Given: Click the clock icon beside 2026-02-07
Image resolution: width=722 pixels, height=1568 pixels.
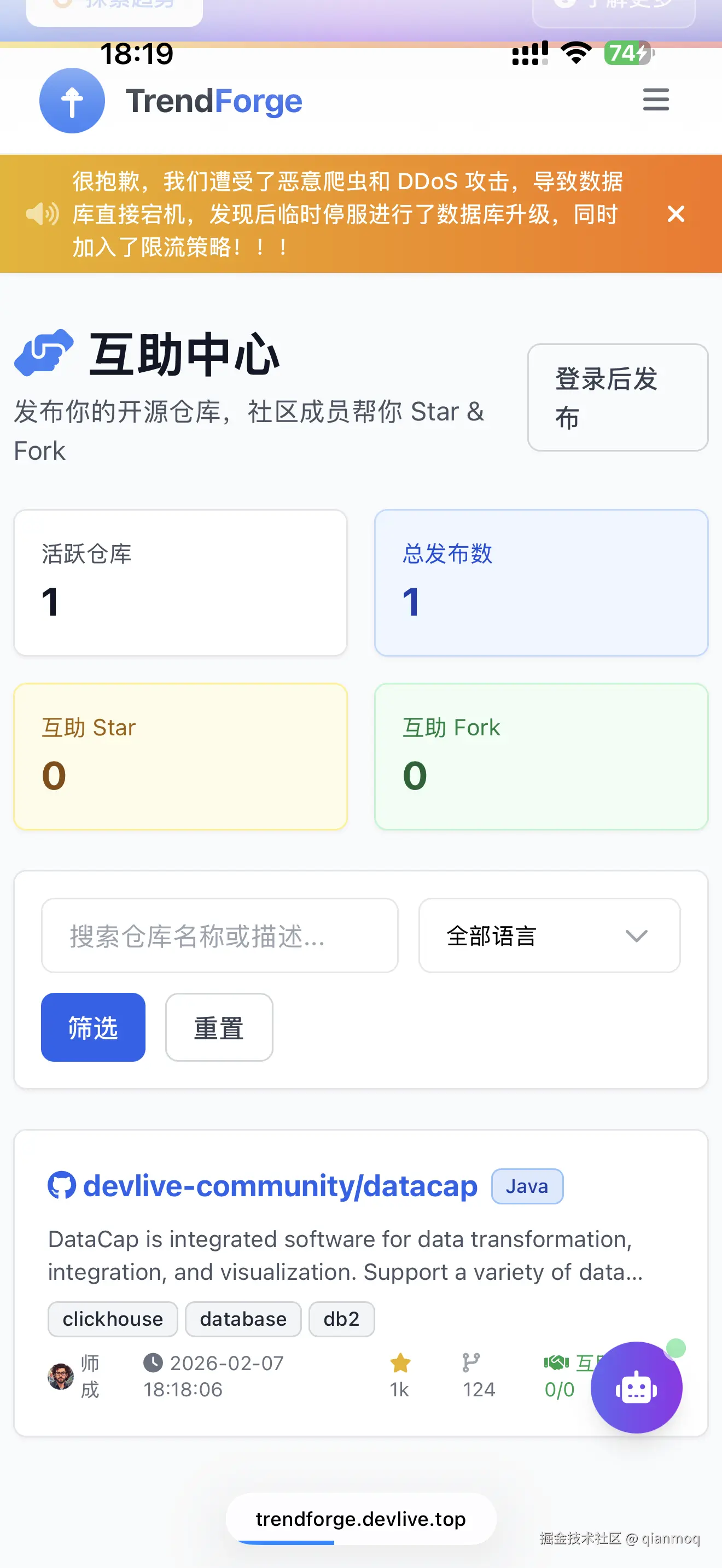Looking at the screenshot, I should point(153,1364).
